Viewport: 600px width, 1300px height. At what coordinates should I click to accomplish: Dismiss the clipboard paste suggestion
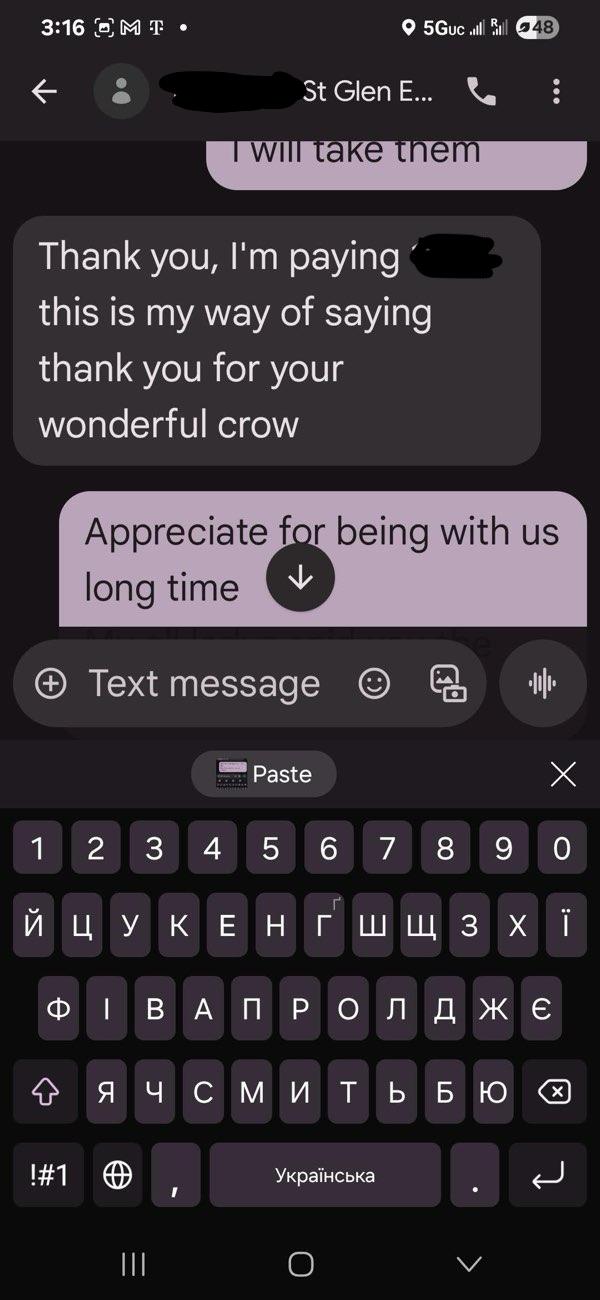563,774
